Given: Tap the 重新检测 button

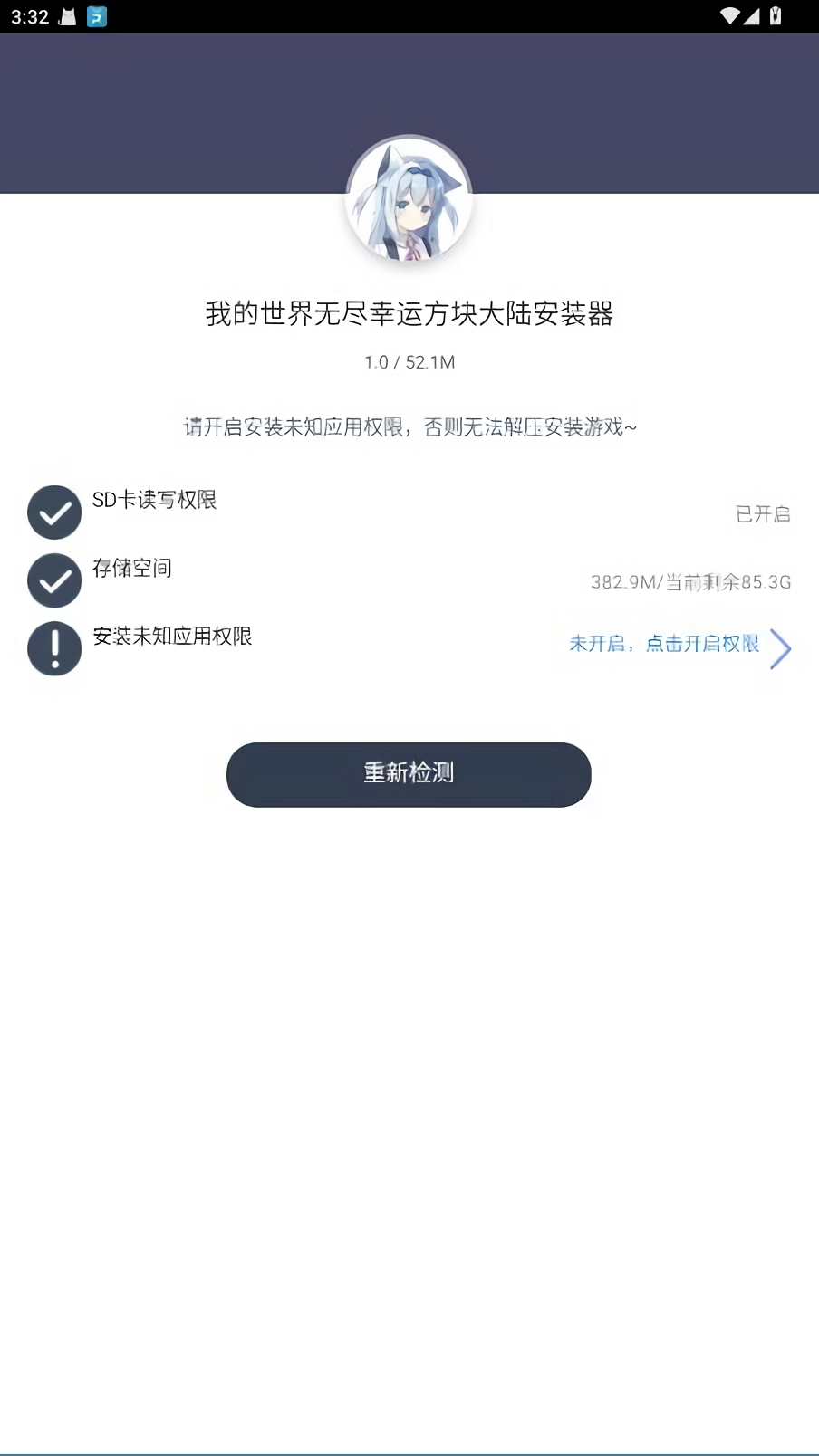Looking at the screenshot, I should click(409, 774).
